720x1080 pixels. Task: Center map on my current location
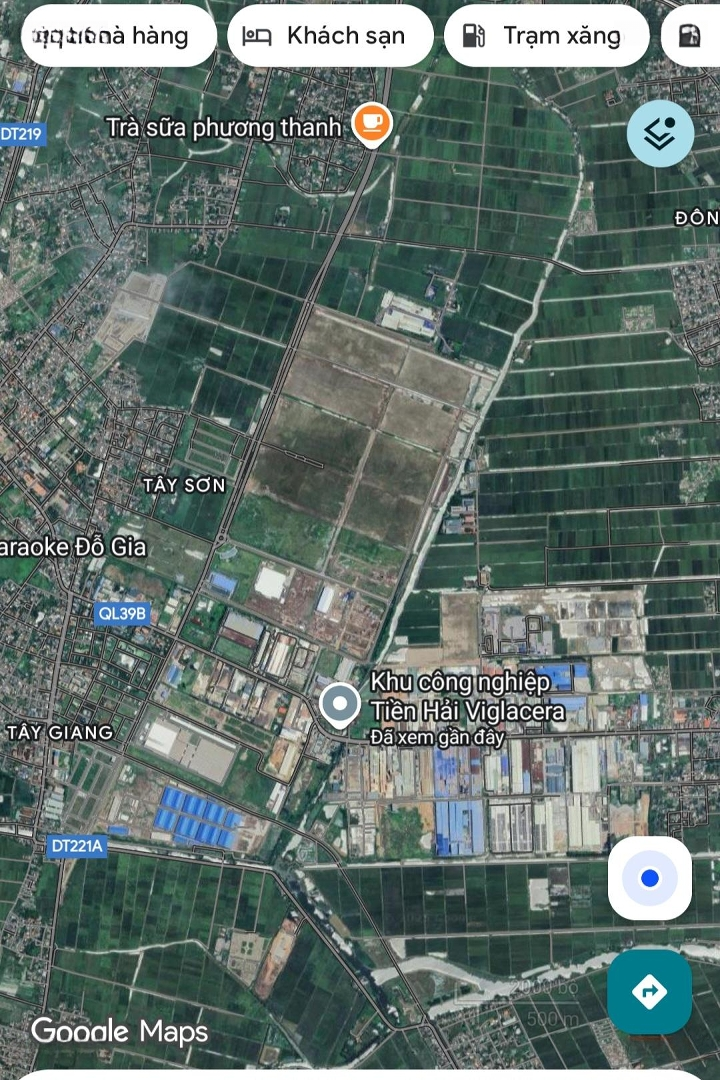(x=650, y=879)
